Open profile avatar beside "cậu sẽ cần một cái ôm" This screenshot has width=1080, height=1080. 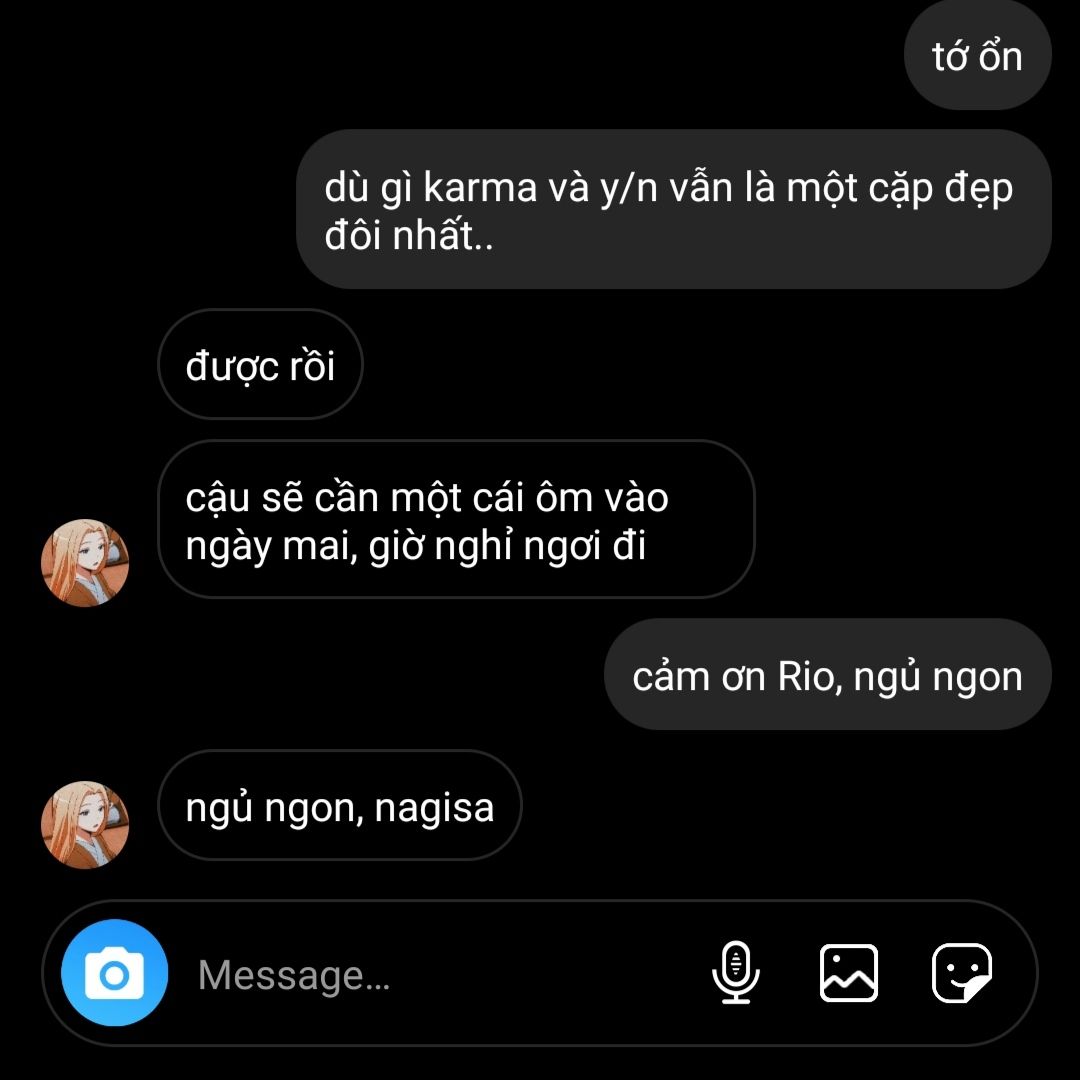pyautogui.click(x=85, y=562)
